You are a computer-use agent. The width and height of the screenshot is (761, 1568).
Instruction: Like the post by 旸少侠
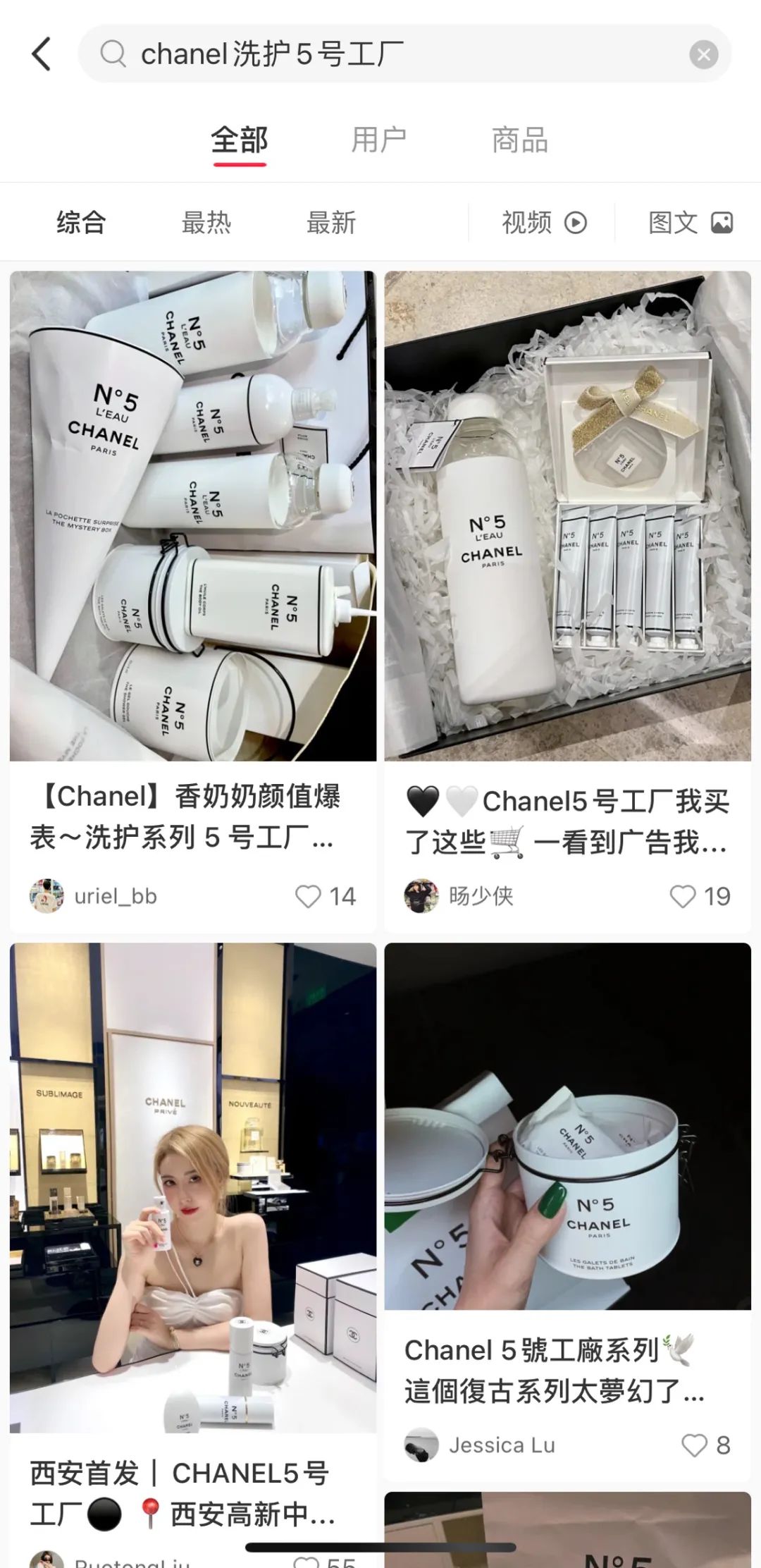coord(682,896)
